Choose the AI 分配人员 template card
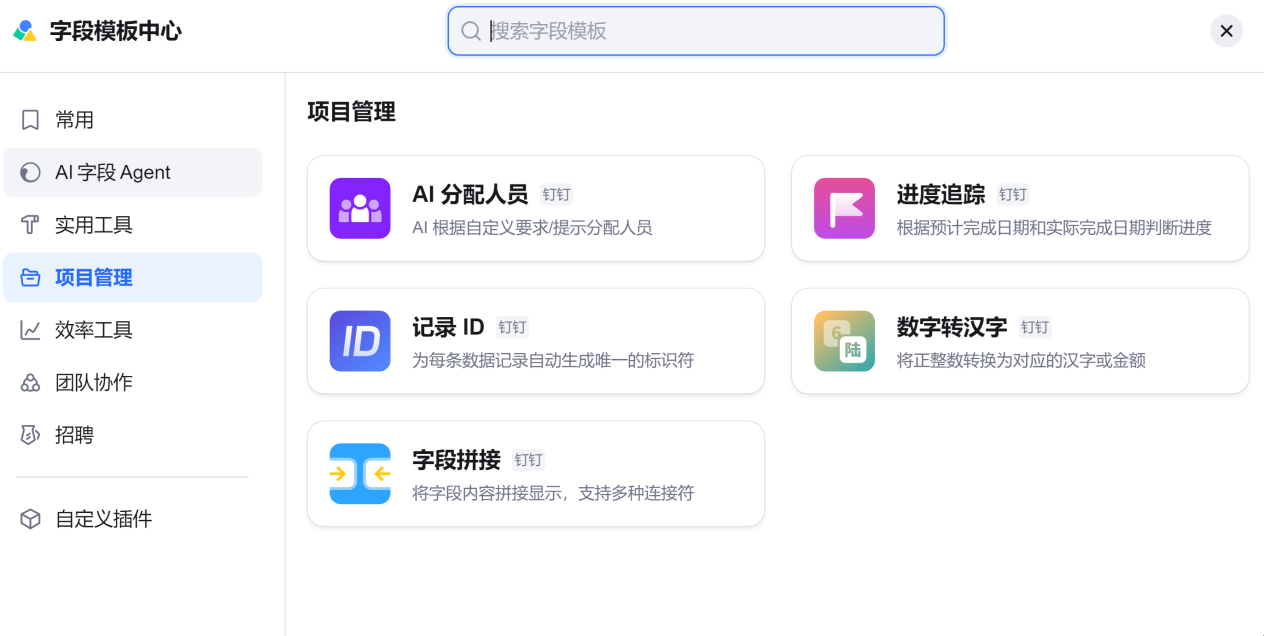Viewport: 1264px width, 636px height. click(x=535, y=208)
